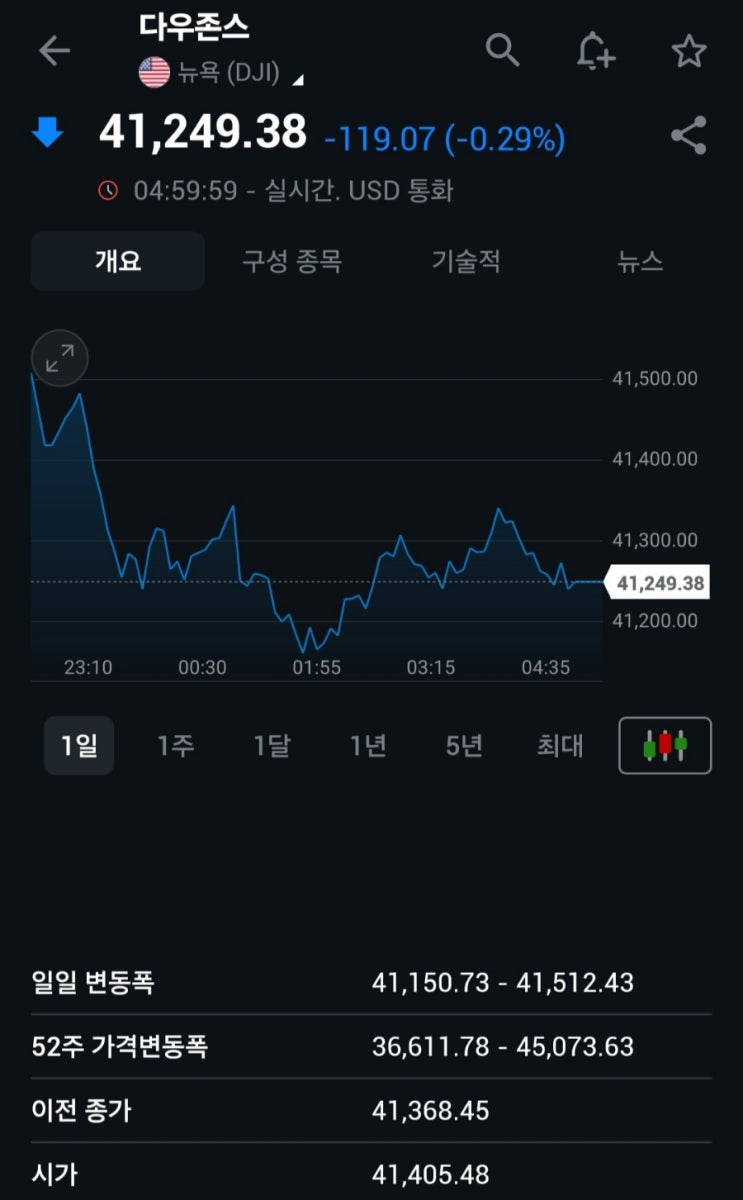Image resolution: width=743 pixels, height=1200 pixels.
Task: Select the 1일 chart range
Action: click(x=79, y=746)
